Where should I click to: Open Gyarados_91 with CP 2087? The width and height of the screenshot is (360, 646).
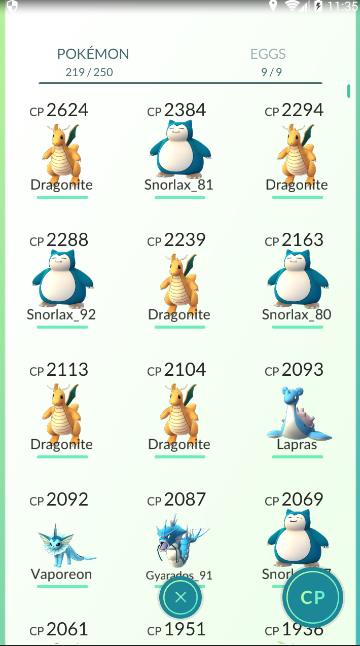(179, 536)
